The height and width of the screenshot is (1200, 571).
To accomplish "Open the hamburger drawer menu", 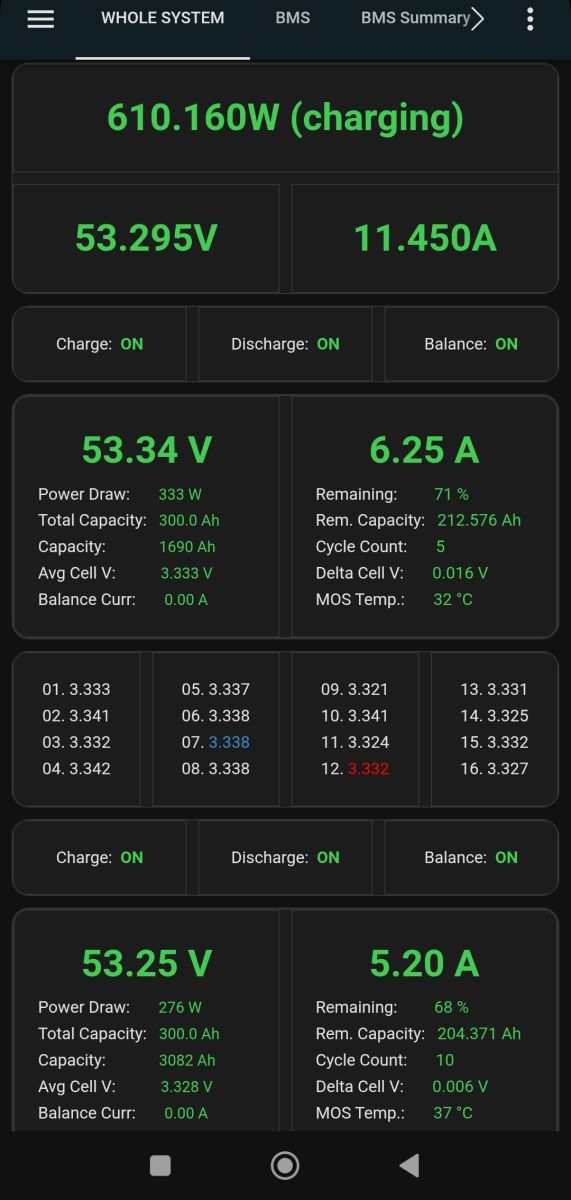I will (x=41, y=19).
